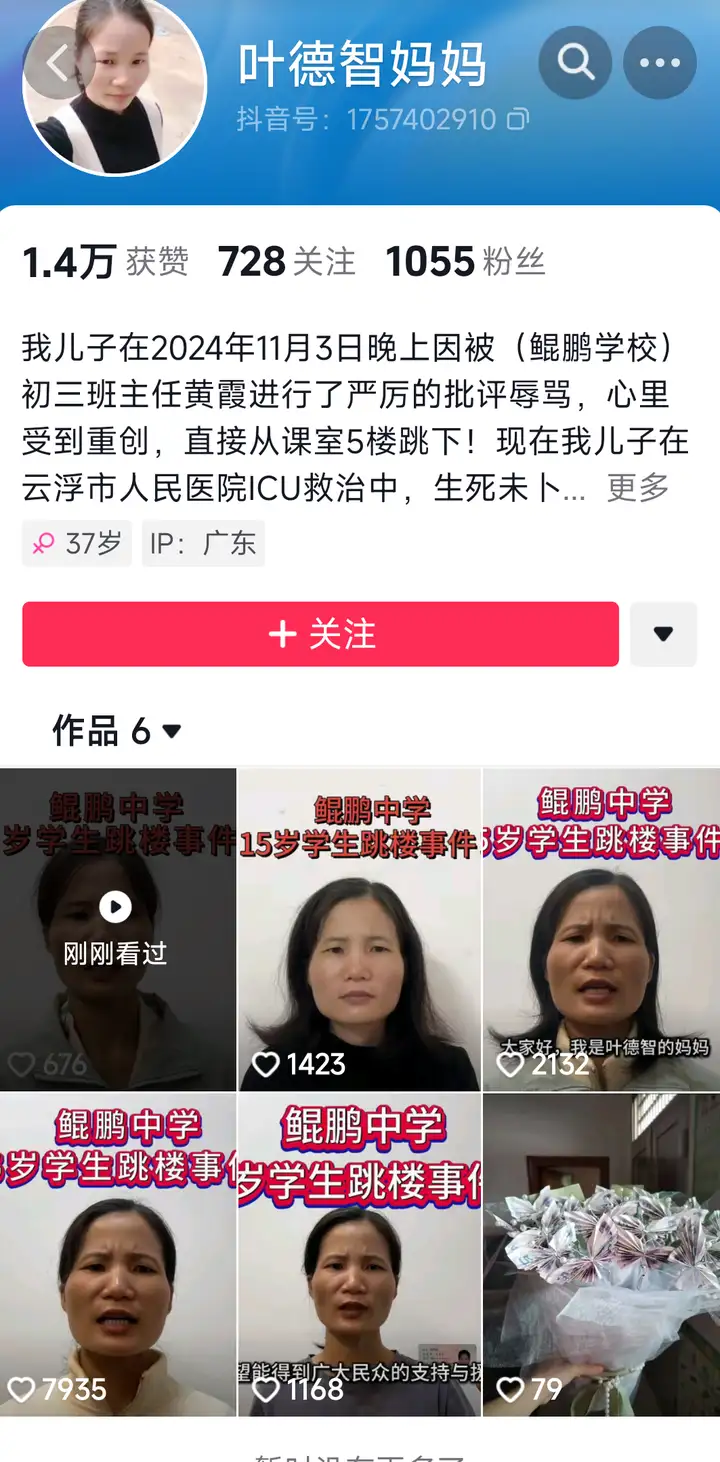
Task: Open the money bouquet video, 79 likes
Action: click(601, 1254)
